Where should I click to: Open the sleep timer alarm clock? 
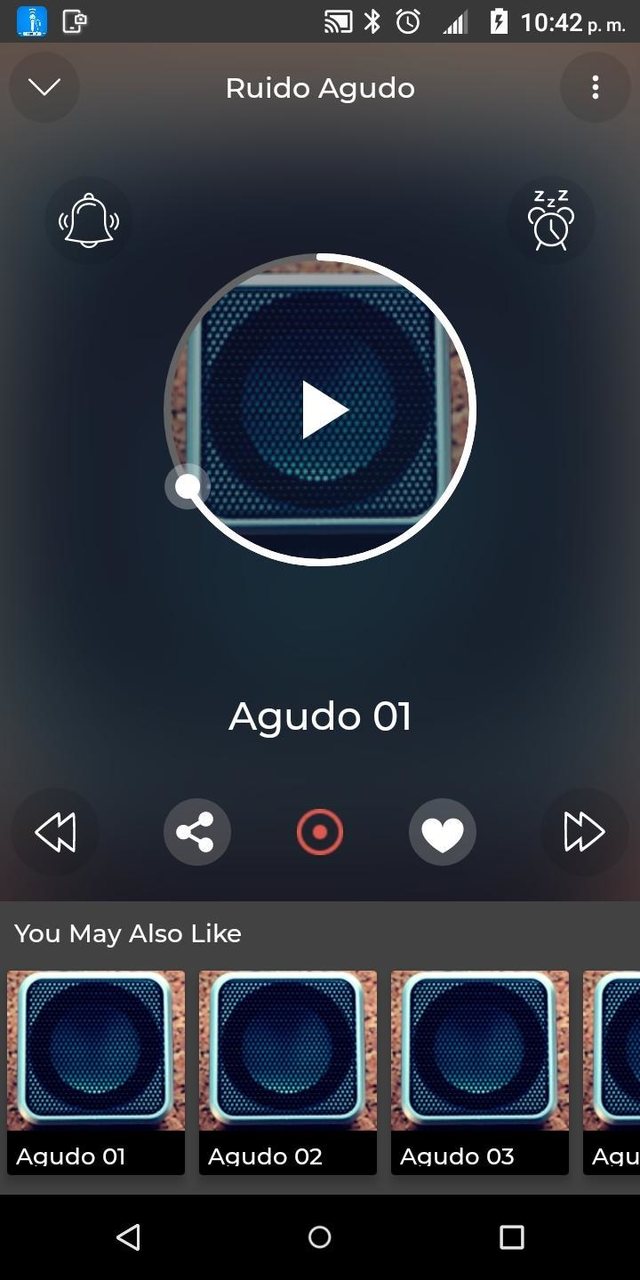pyautogui.click(x=551, y=220)
